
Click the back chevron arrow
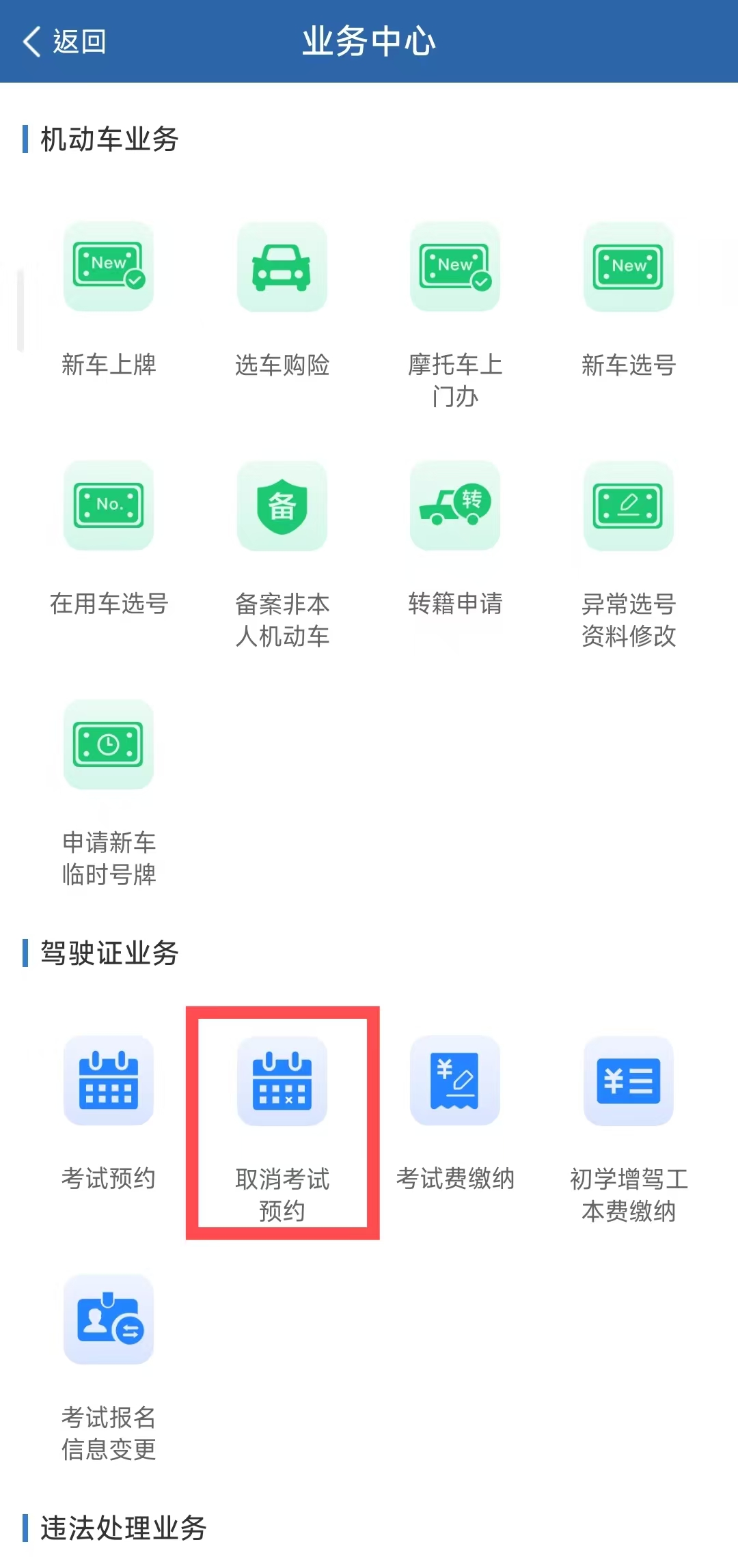pos(31,41)
